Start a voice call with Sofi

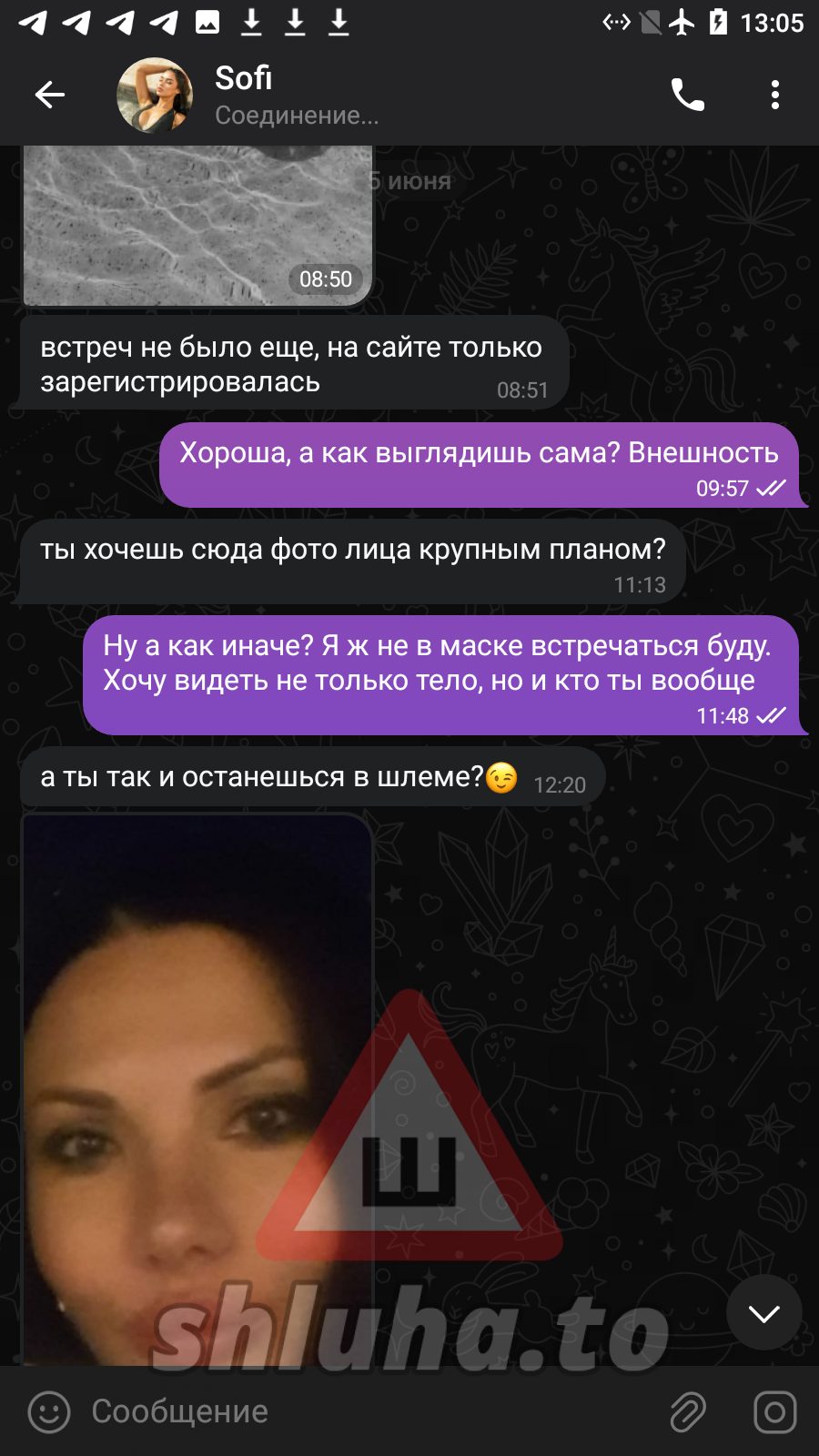click(688, 95)
